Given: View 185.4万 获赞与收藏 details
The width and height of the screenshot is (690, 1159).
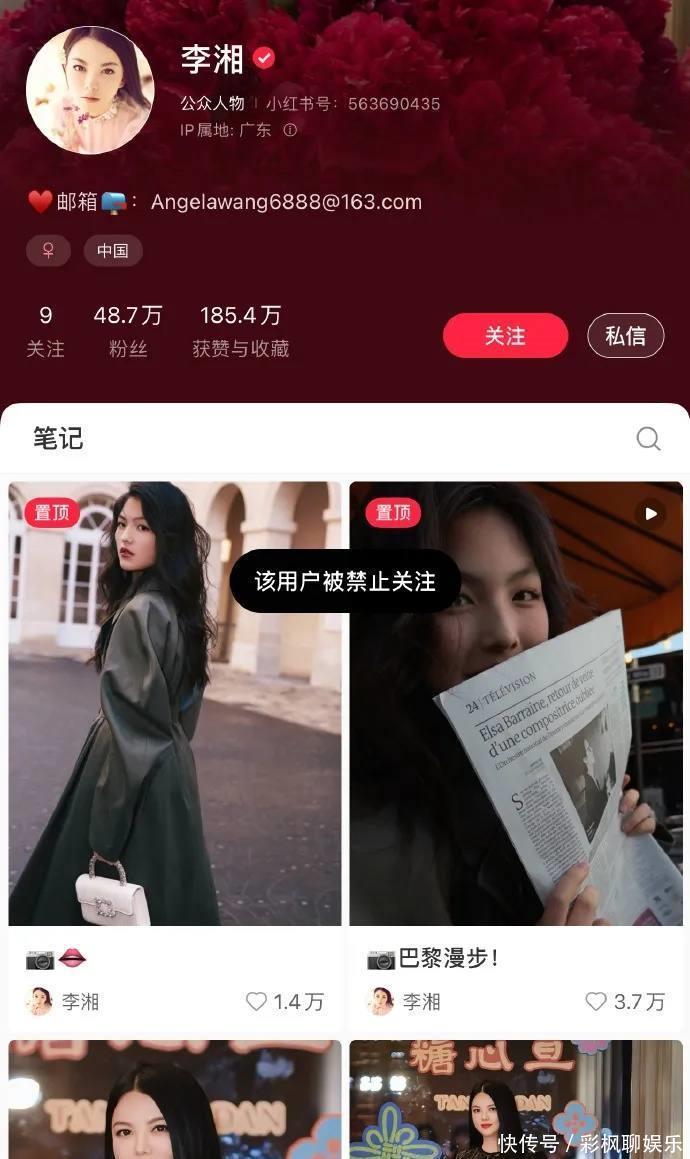Looking at the screenshot, I should point(240,331).
